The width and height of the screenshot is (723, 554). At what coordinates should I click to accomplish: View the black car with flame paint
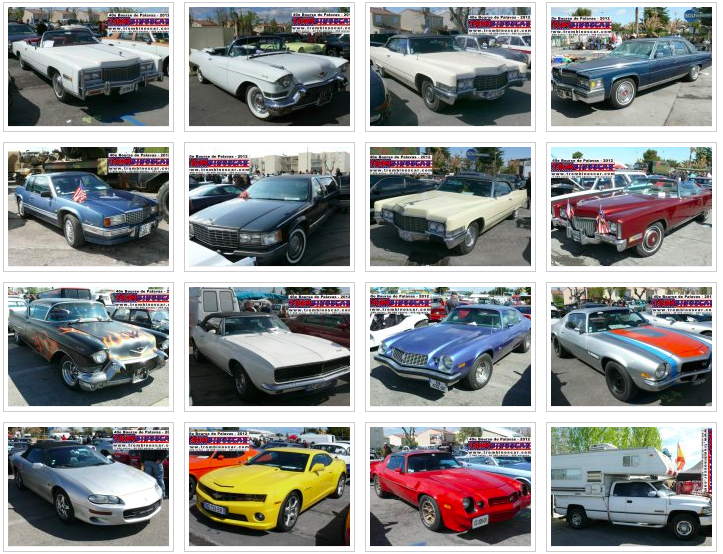pyautogui.click(x=88, y=347)
